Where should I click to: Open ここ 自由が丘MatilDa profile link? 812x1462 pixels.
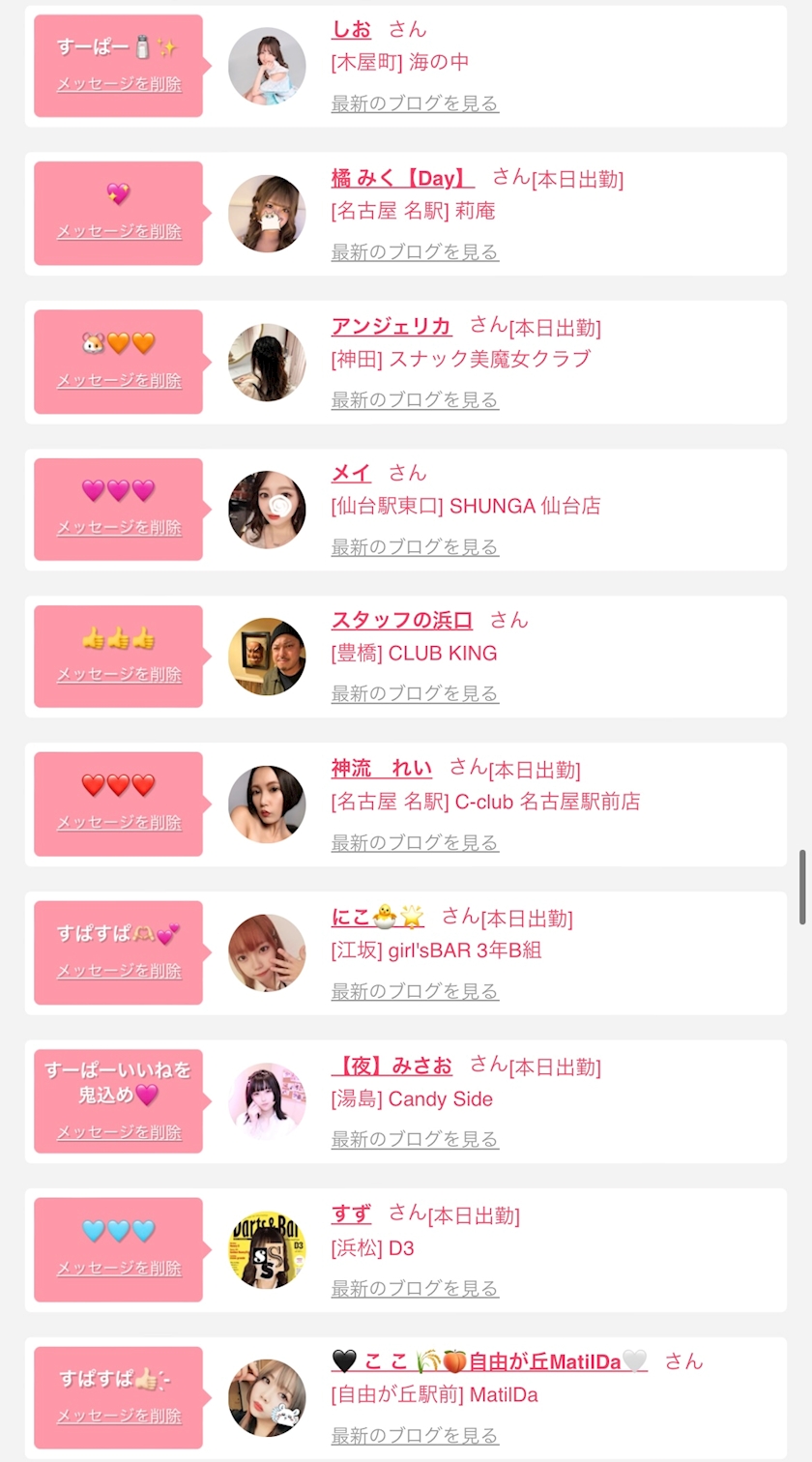pyautogui.click(x=489, y=1361)
